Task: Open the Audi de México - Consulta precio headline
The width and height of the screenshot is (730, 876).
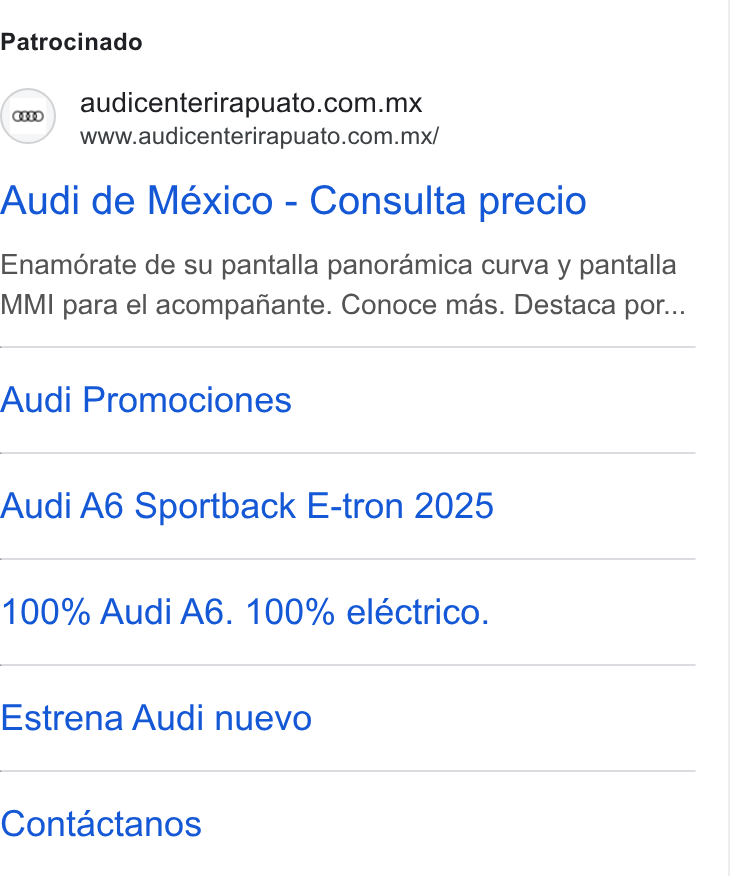Action: (x=293, y=201)
